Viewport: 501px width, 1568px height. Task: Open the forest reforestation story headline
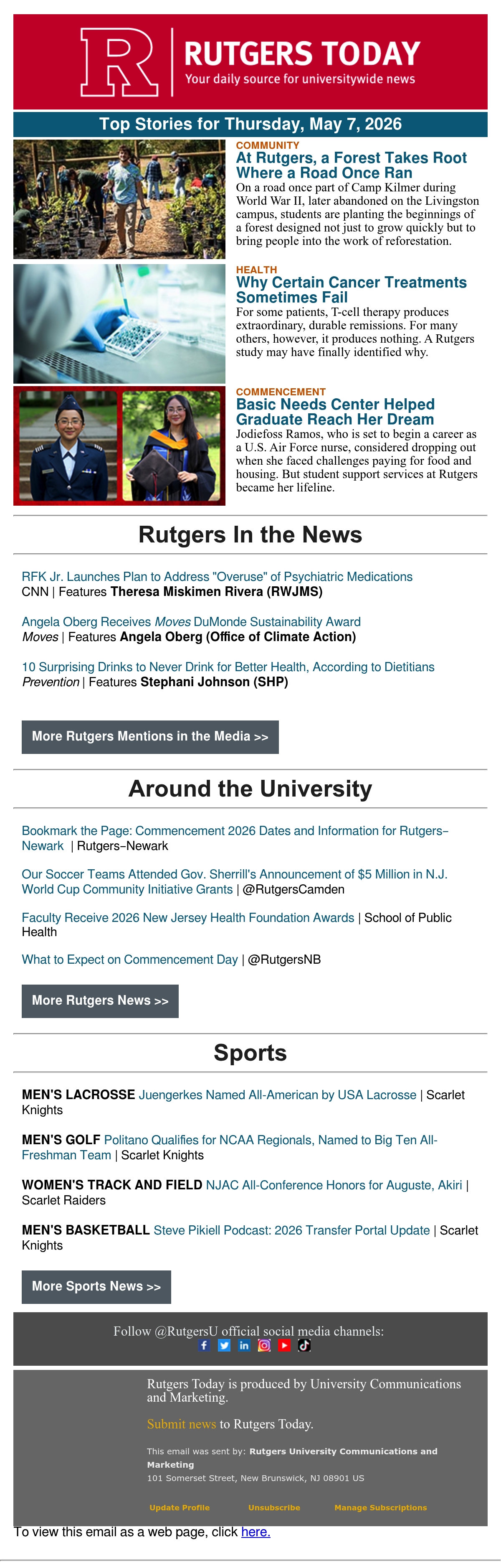tap(351, 165)
